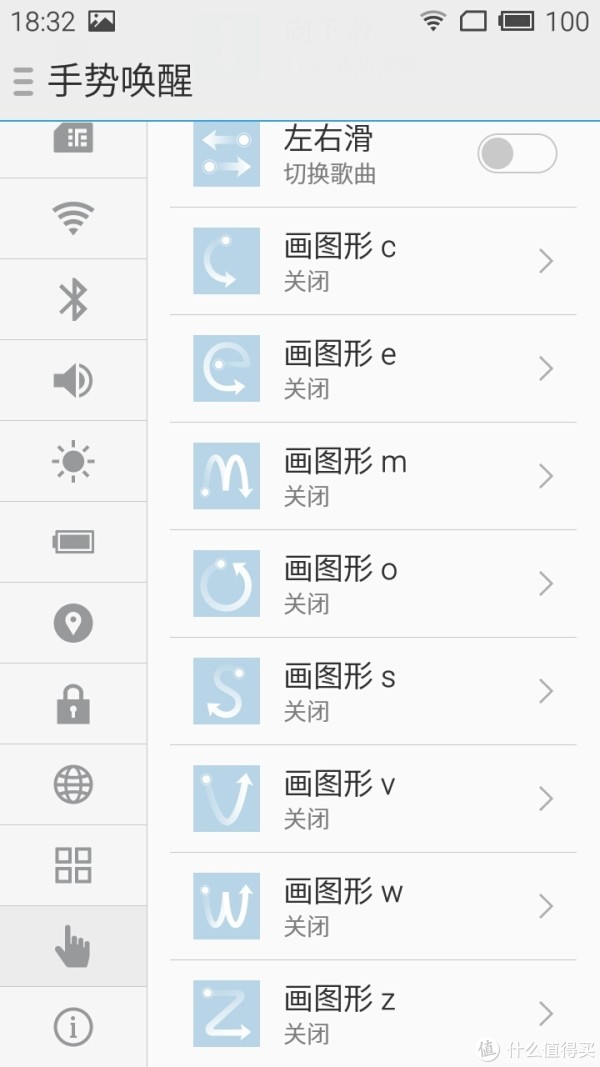
Task: Select the sound settings speaker icon
Action: [x=73, y=380]
